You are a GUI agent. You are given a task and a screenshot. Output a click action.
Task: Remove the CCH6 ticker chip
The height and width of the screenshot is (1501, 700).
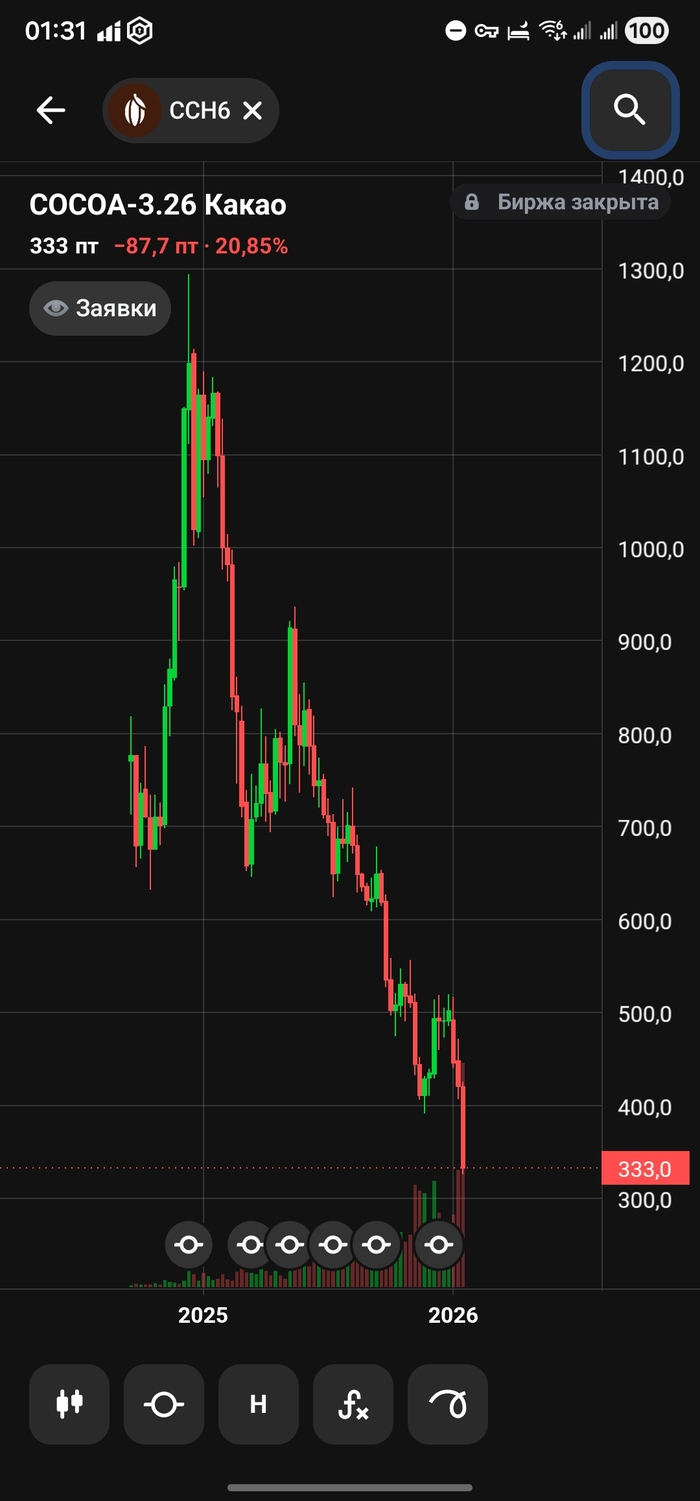click(x=253, y=111)
